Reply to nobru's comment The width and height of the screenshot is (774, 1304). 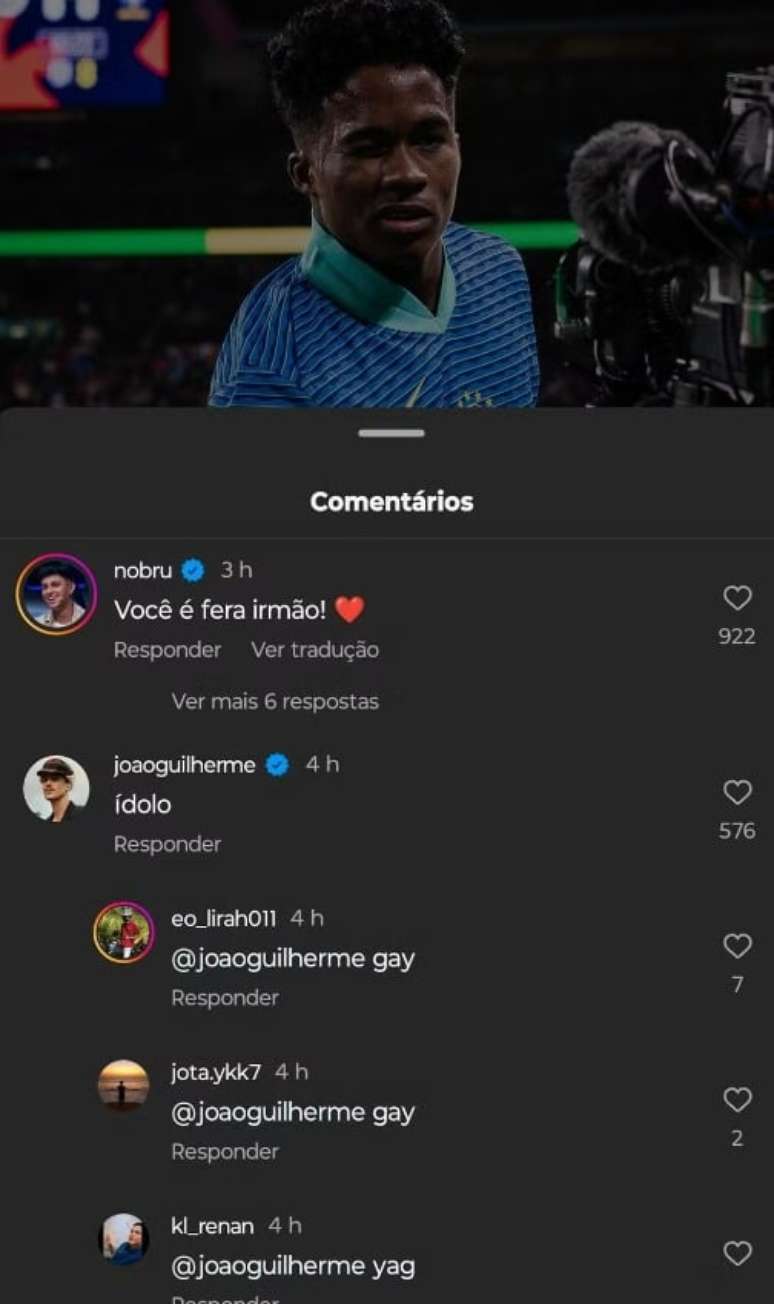click(x=167, y=650)
